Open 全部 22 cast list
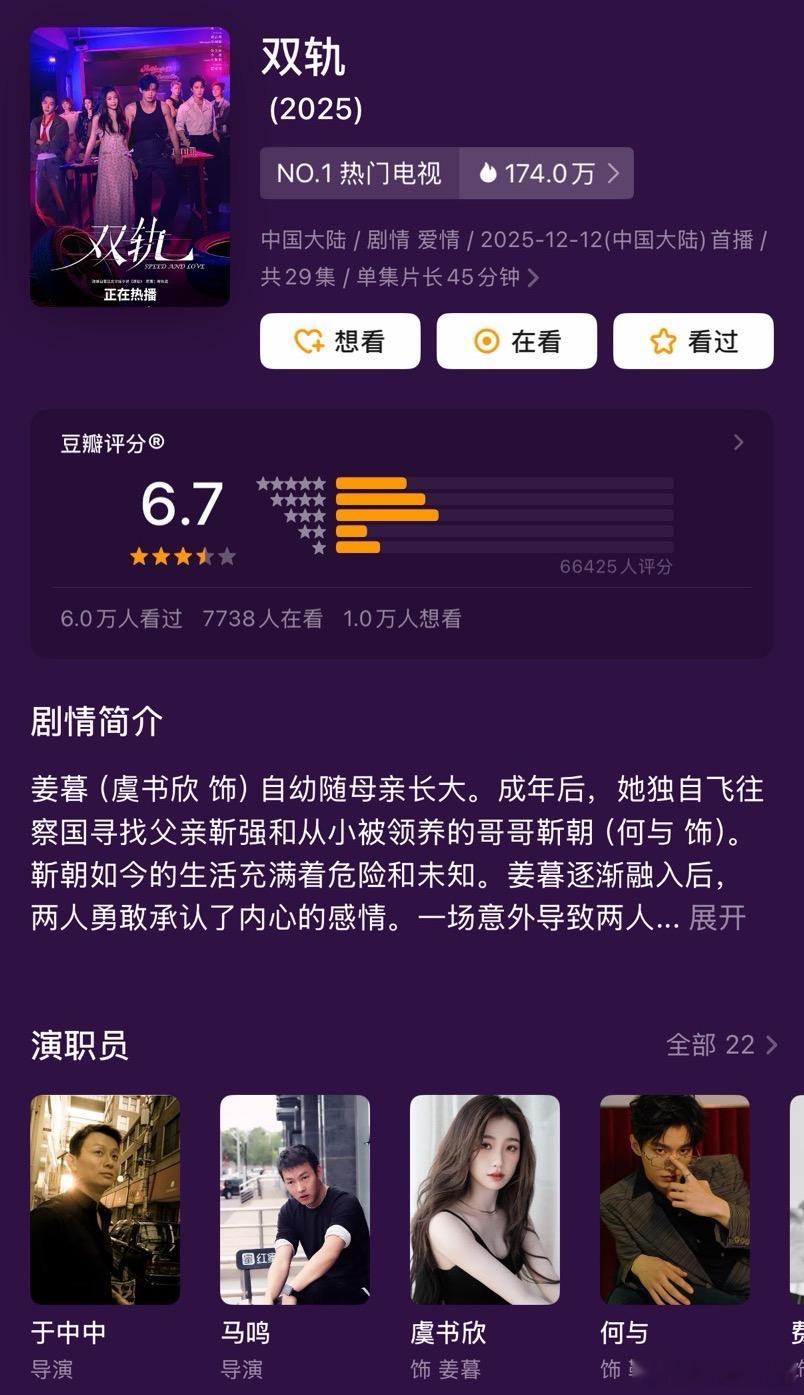 (716, 1043)
